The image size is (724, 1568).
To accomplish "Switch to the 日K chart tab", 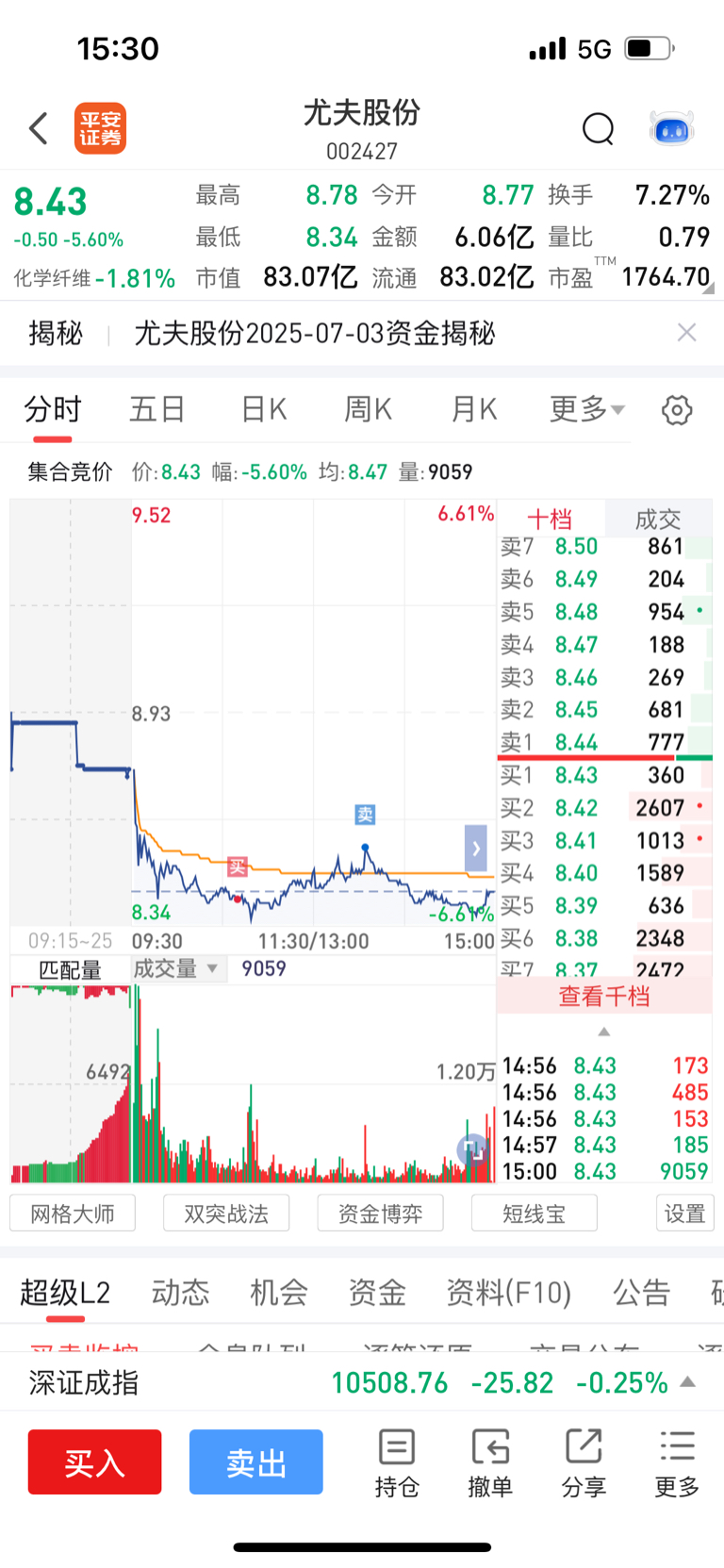I will (264, 410).
